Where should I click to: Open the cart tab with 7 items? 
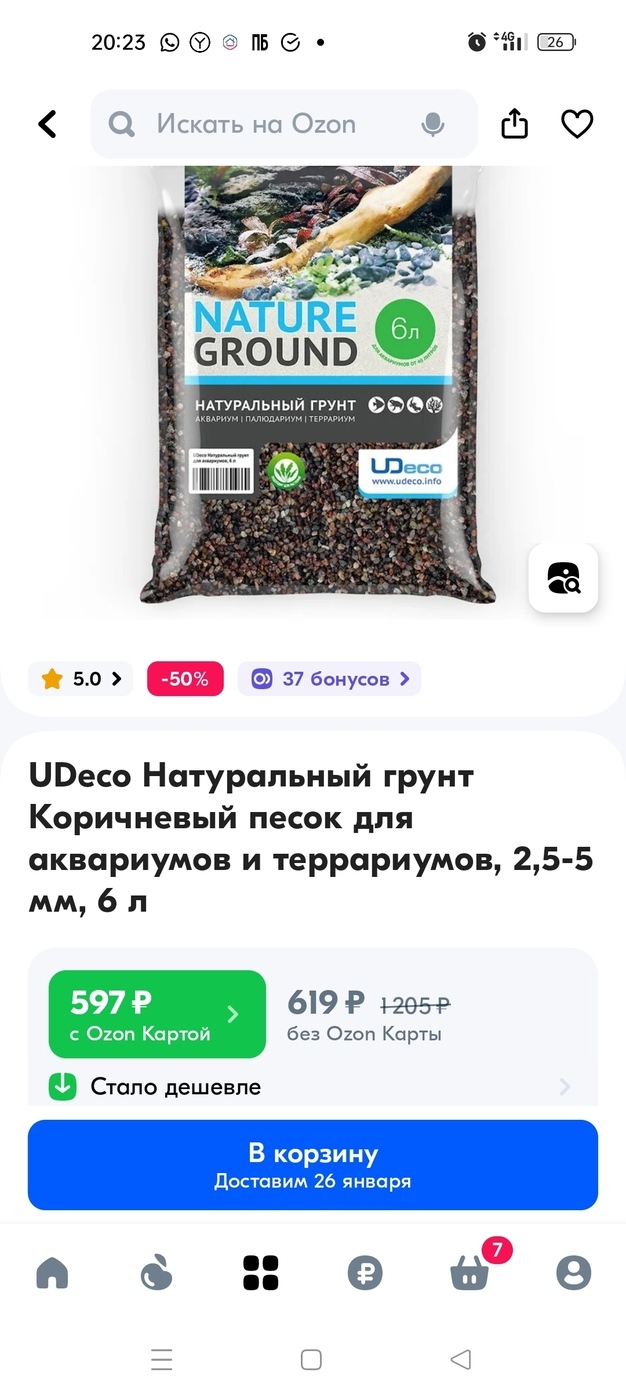click(472, 1270)
